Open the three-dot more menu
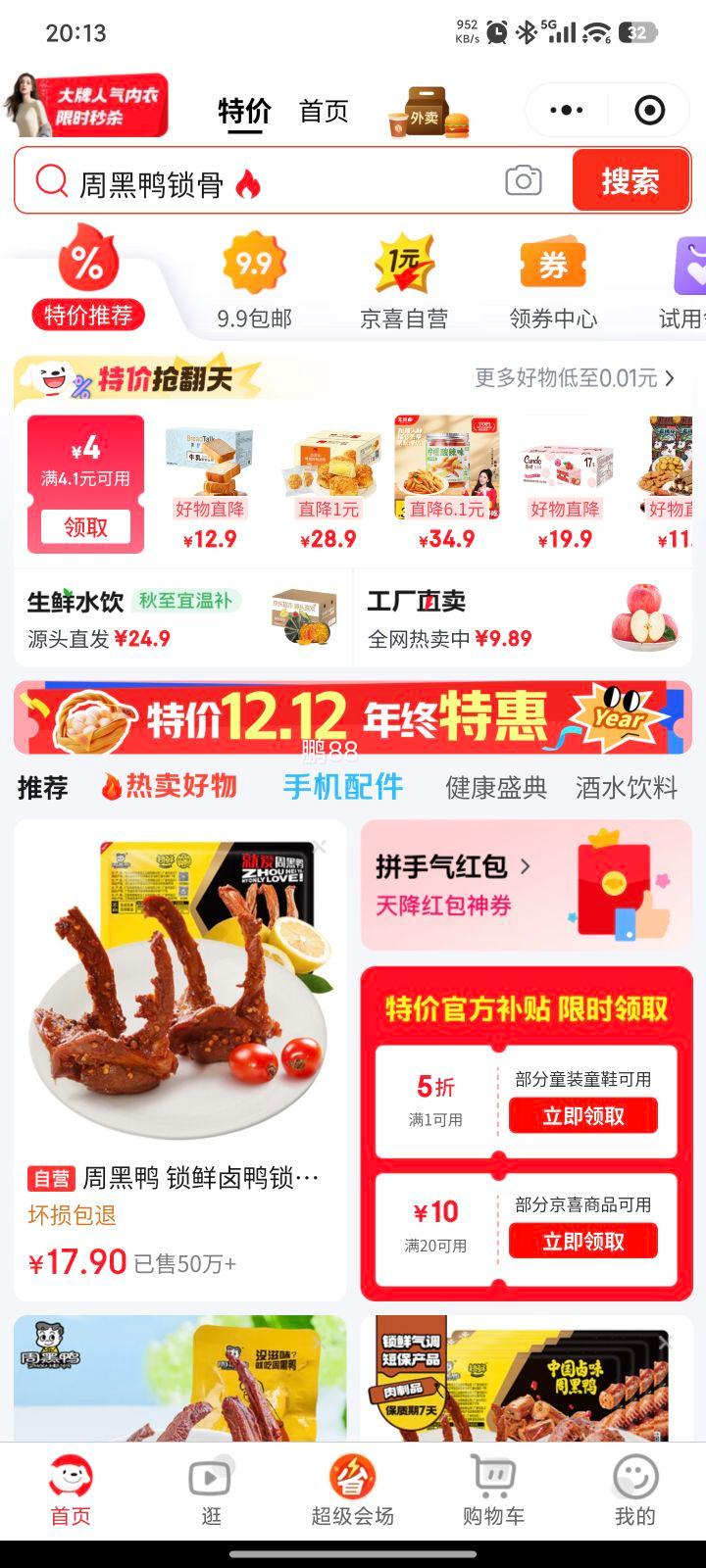The height and width of the screenshot is (1568, 706). coord(566,111)
